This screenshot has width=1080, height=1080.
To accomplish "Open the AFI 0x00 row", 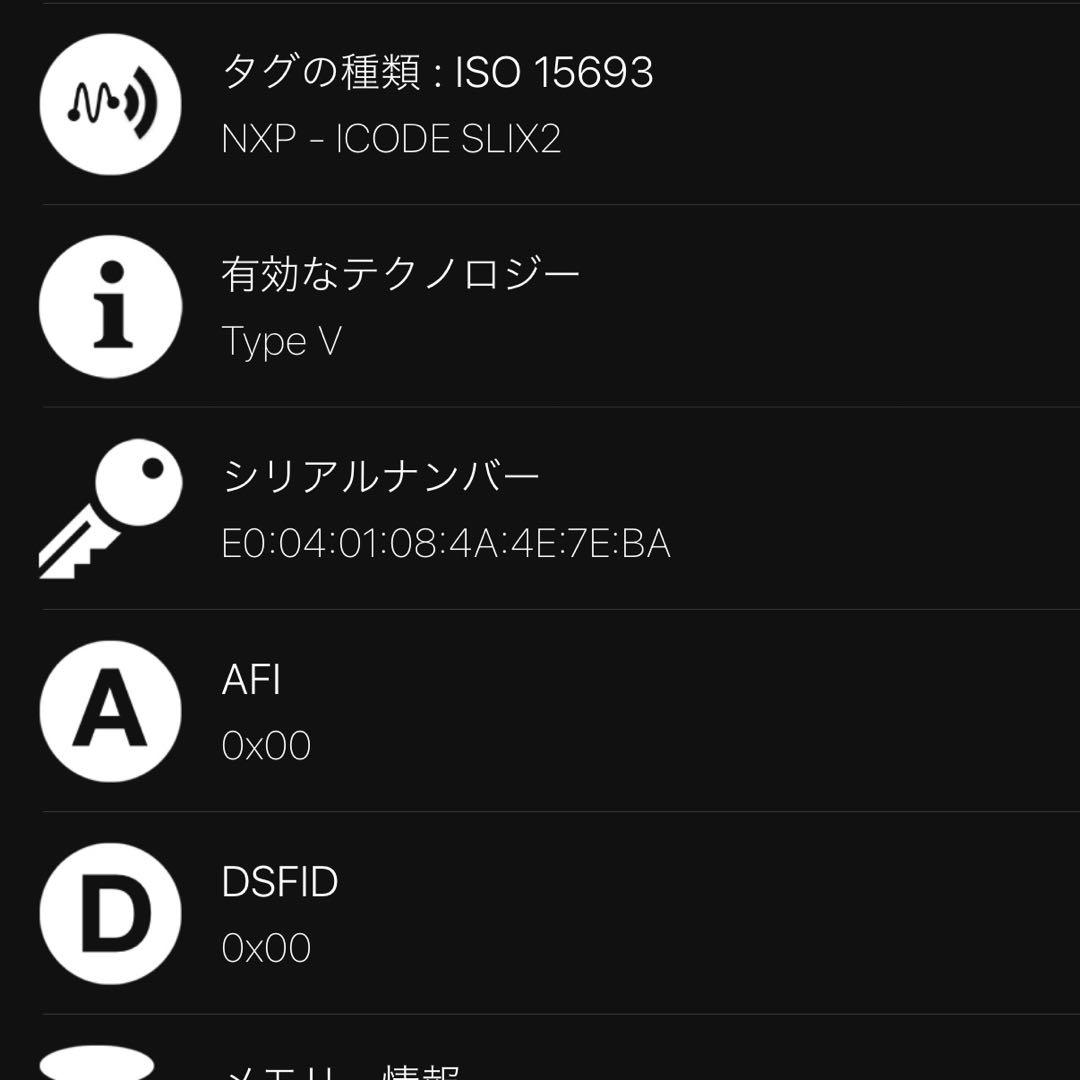I will (540, 711).
